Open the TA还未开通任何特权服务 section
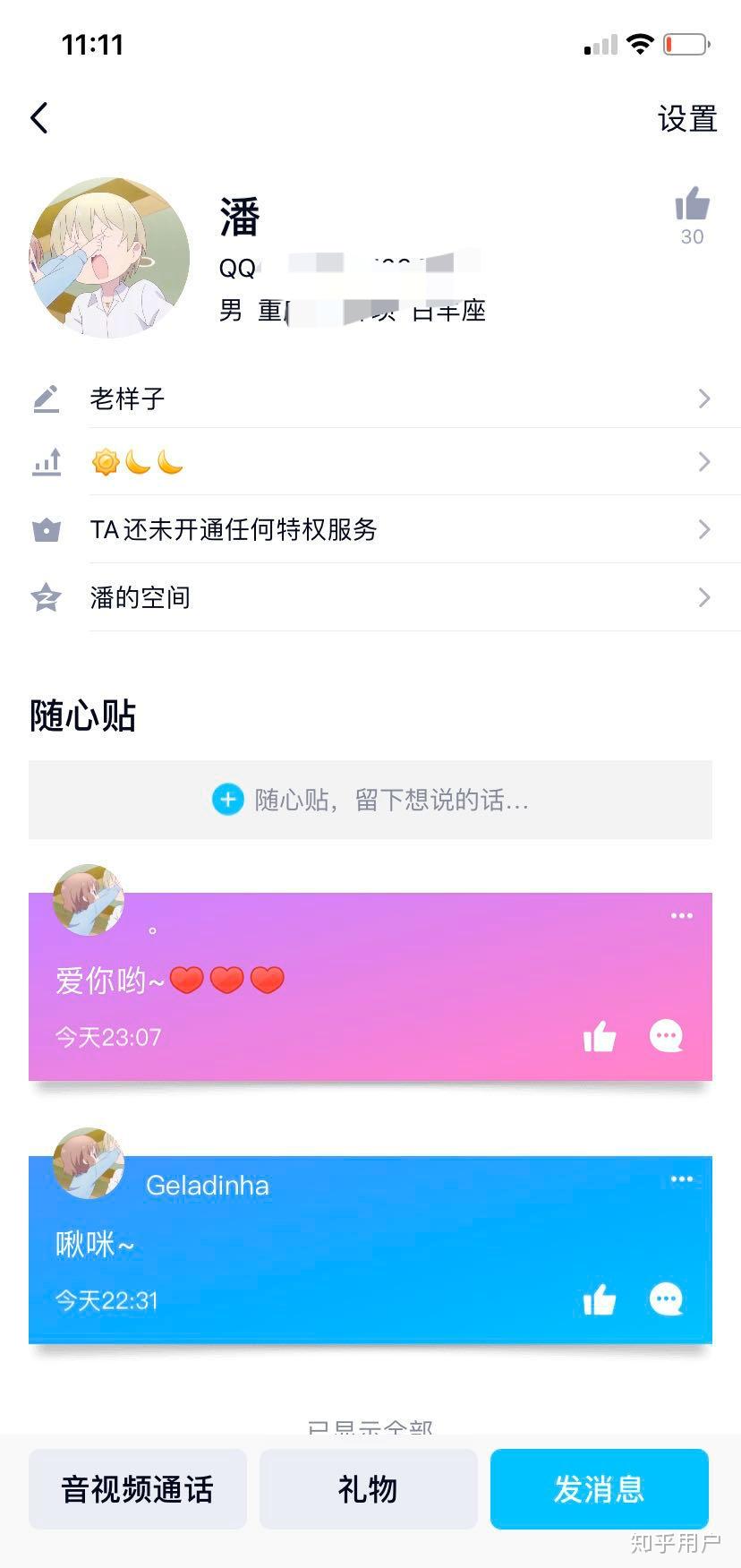Image resolution: width=741 pixels, height=1568 pixels. pos(704,529)
